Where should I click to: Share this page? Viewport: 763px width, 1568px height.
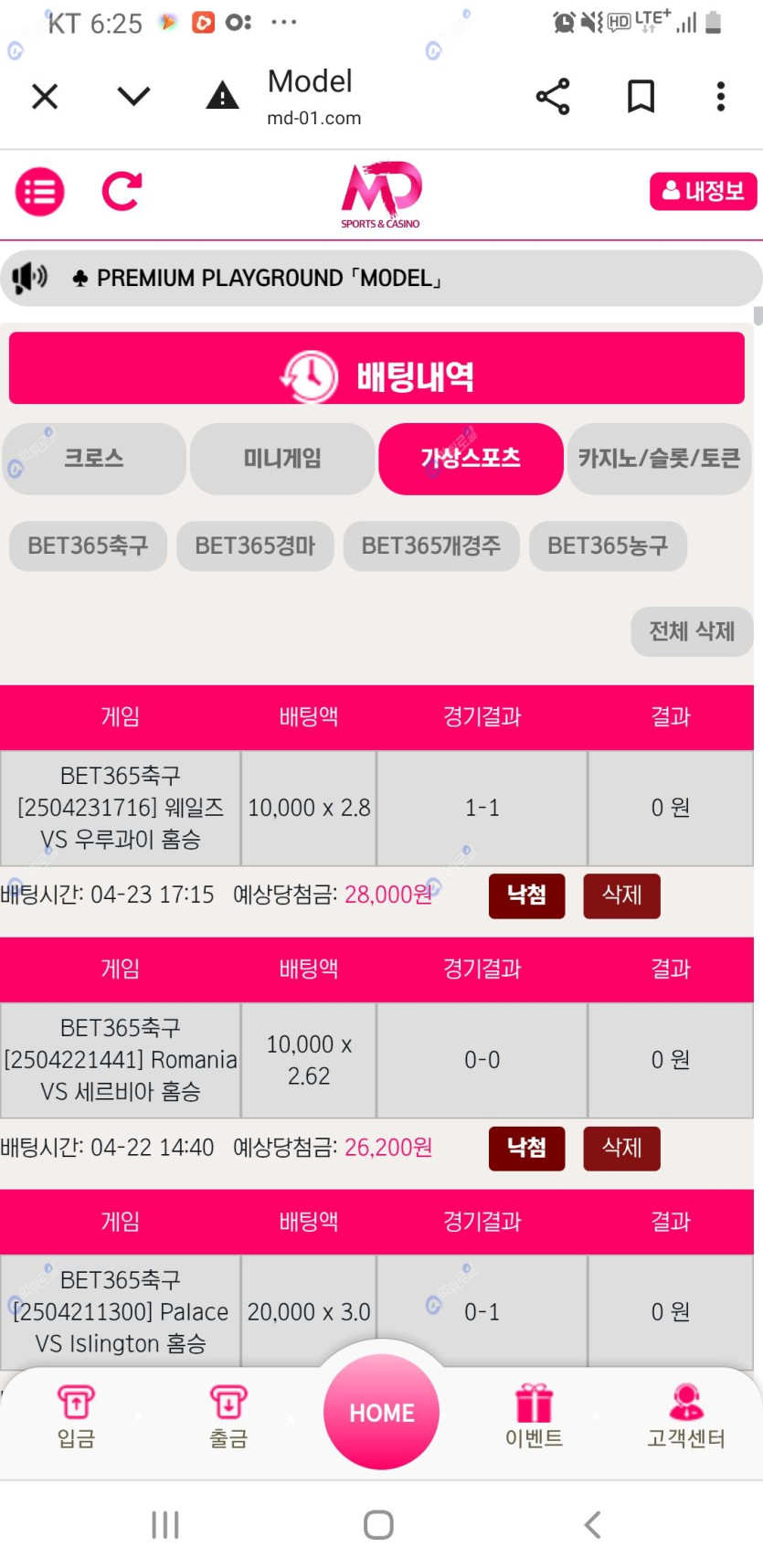tap(553, 96)
